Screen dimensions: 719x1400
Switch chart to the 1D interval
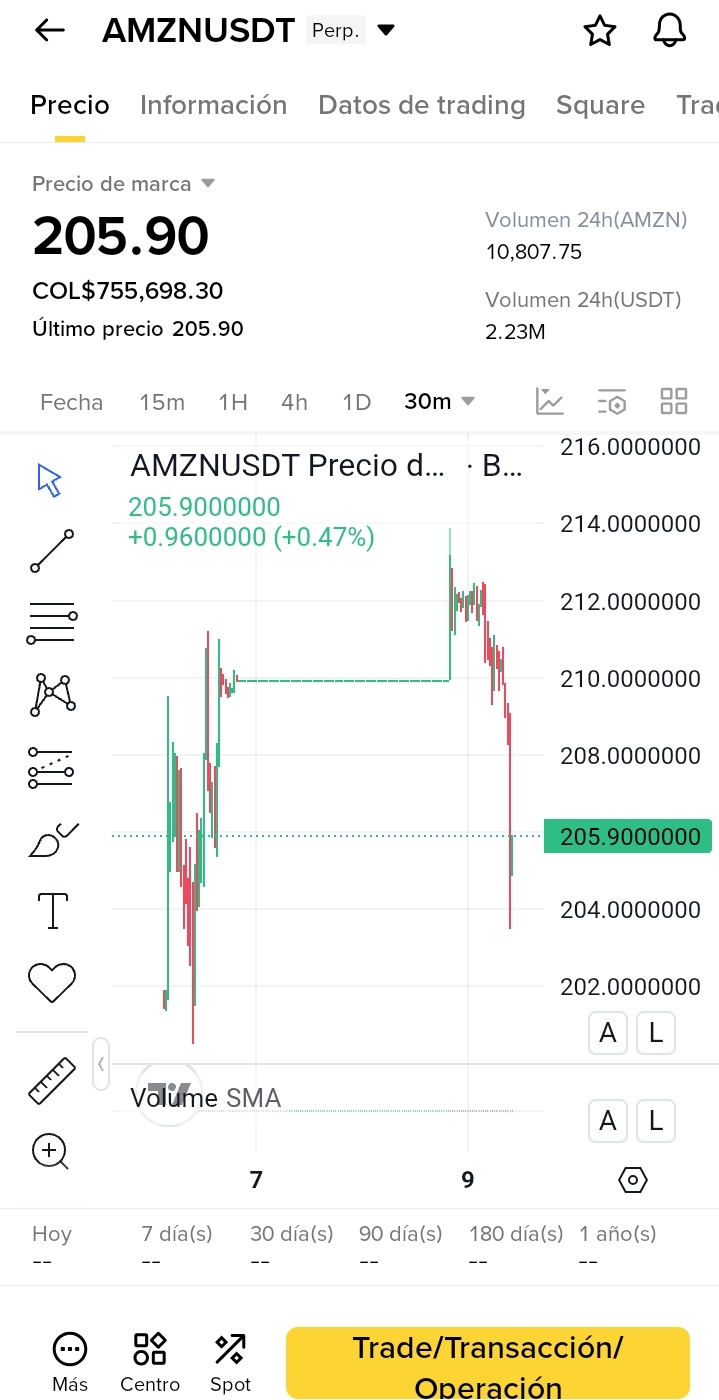pyautogui.click(x=356, y=402)
